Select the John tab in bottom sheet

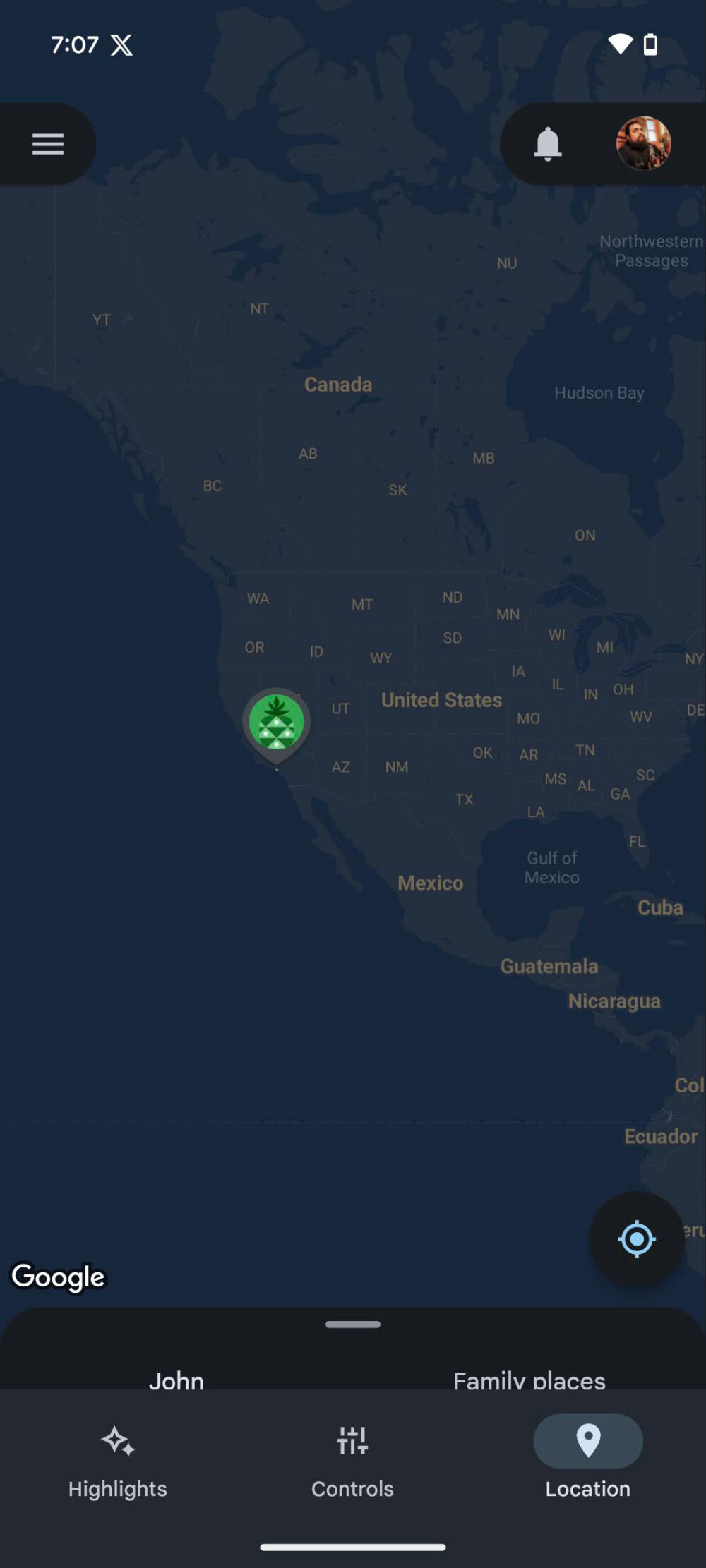[x=176, y=1378]
